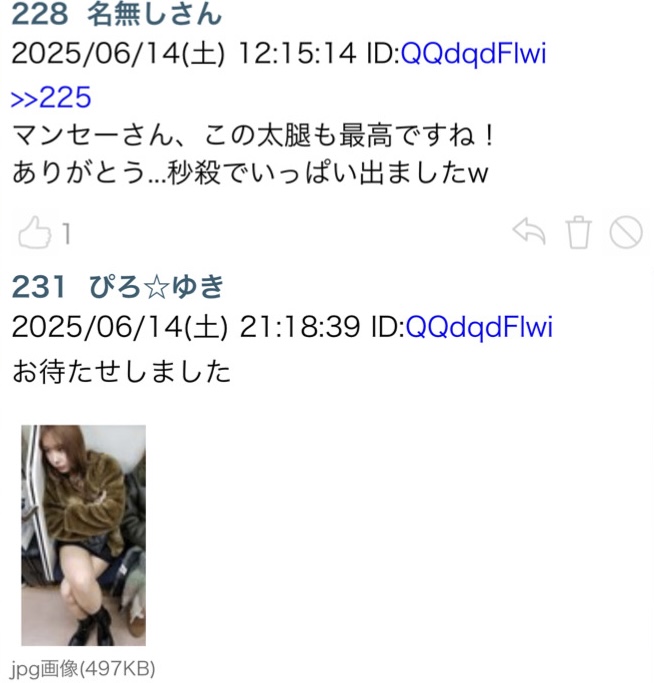Open ID QQdqdFlwi link on post 231
654x683 pixels.
tap(476, 327)
